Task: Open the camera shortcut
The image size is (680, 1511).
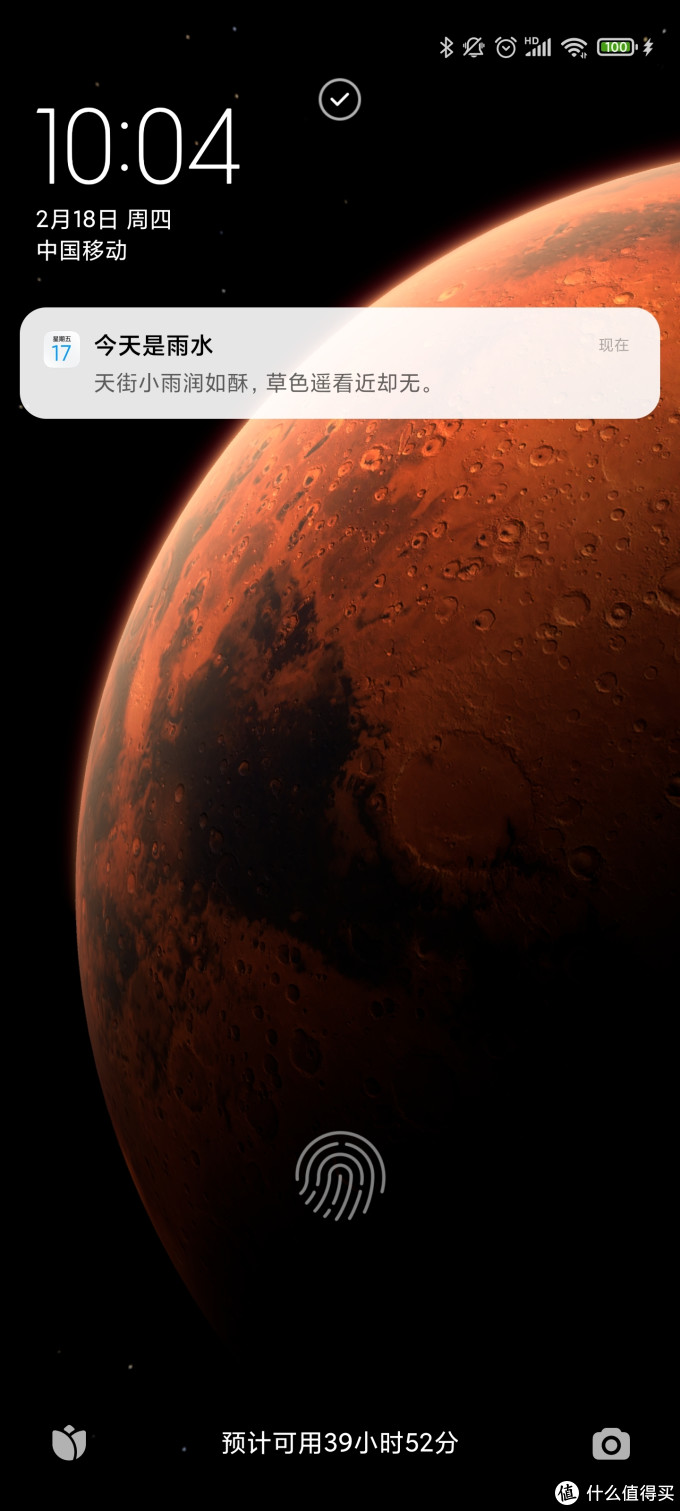Action: [611, 1444]
